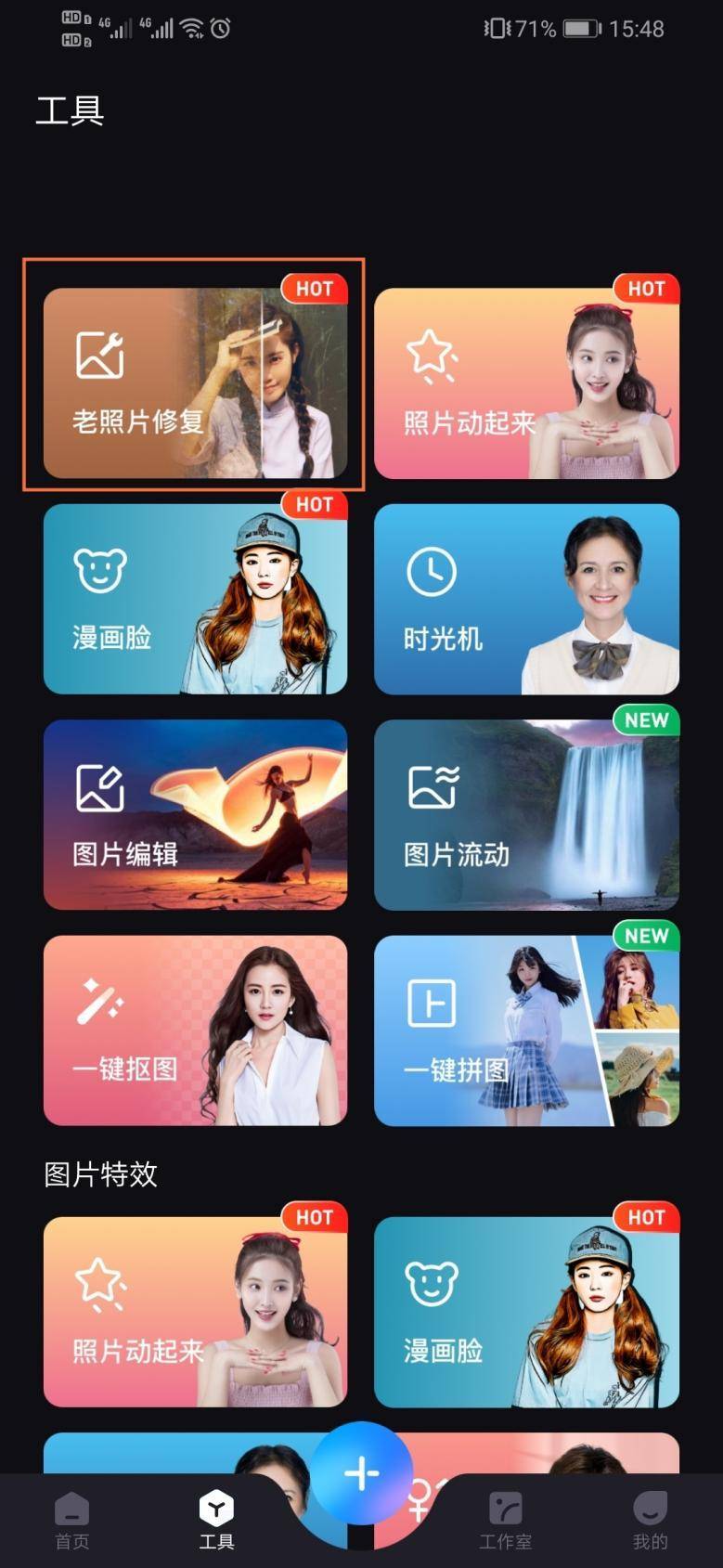Open the 一键抠图 tool card

195,1030
